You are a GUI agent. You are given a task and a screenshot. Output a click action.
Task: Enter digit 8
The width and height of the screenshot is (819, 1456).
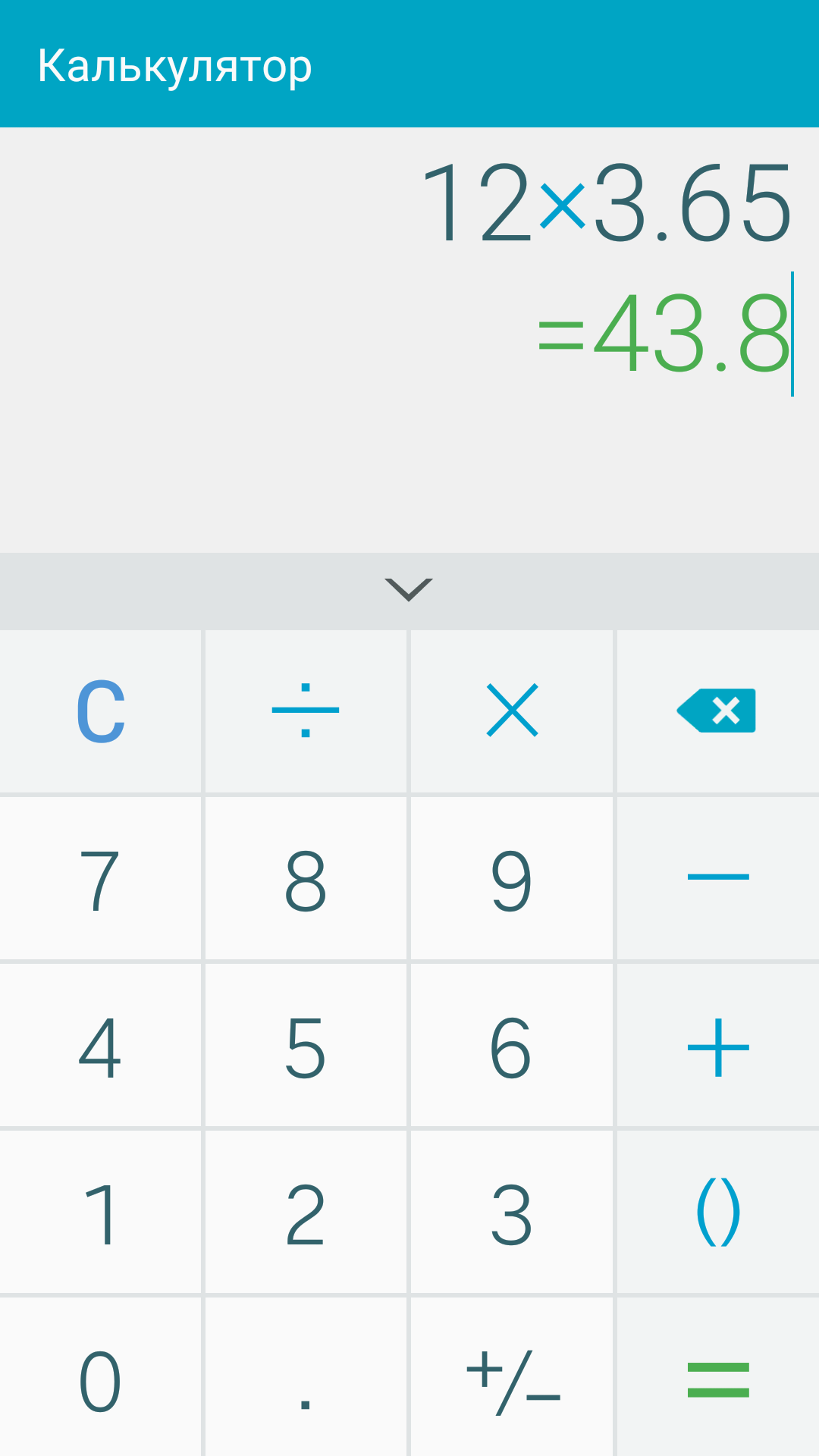coord(306,880)
